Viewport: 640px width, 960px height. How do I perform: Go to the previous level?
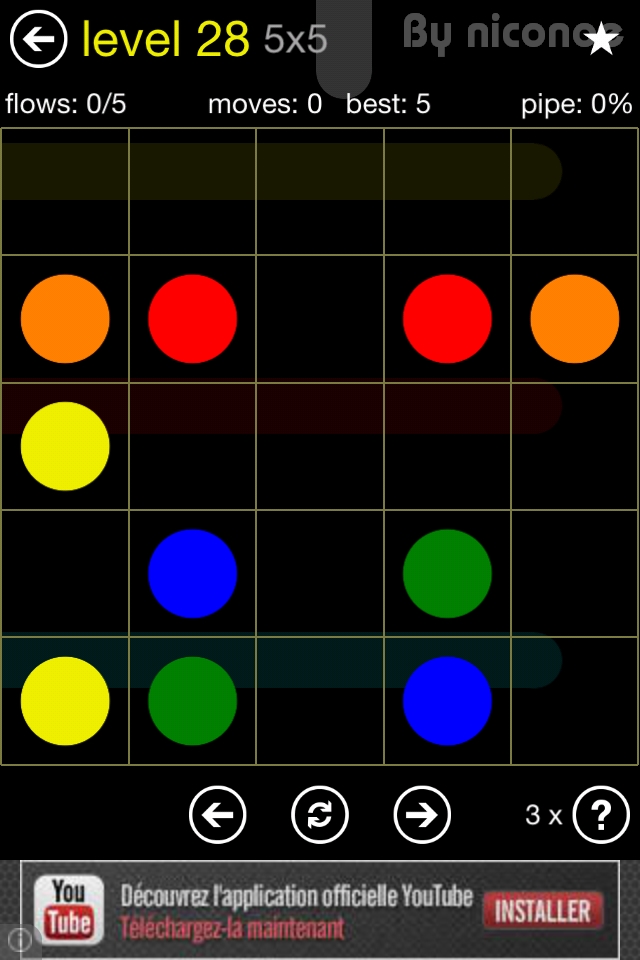tap(218, 816)
